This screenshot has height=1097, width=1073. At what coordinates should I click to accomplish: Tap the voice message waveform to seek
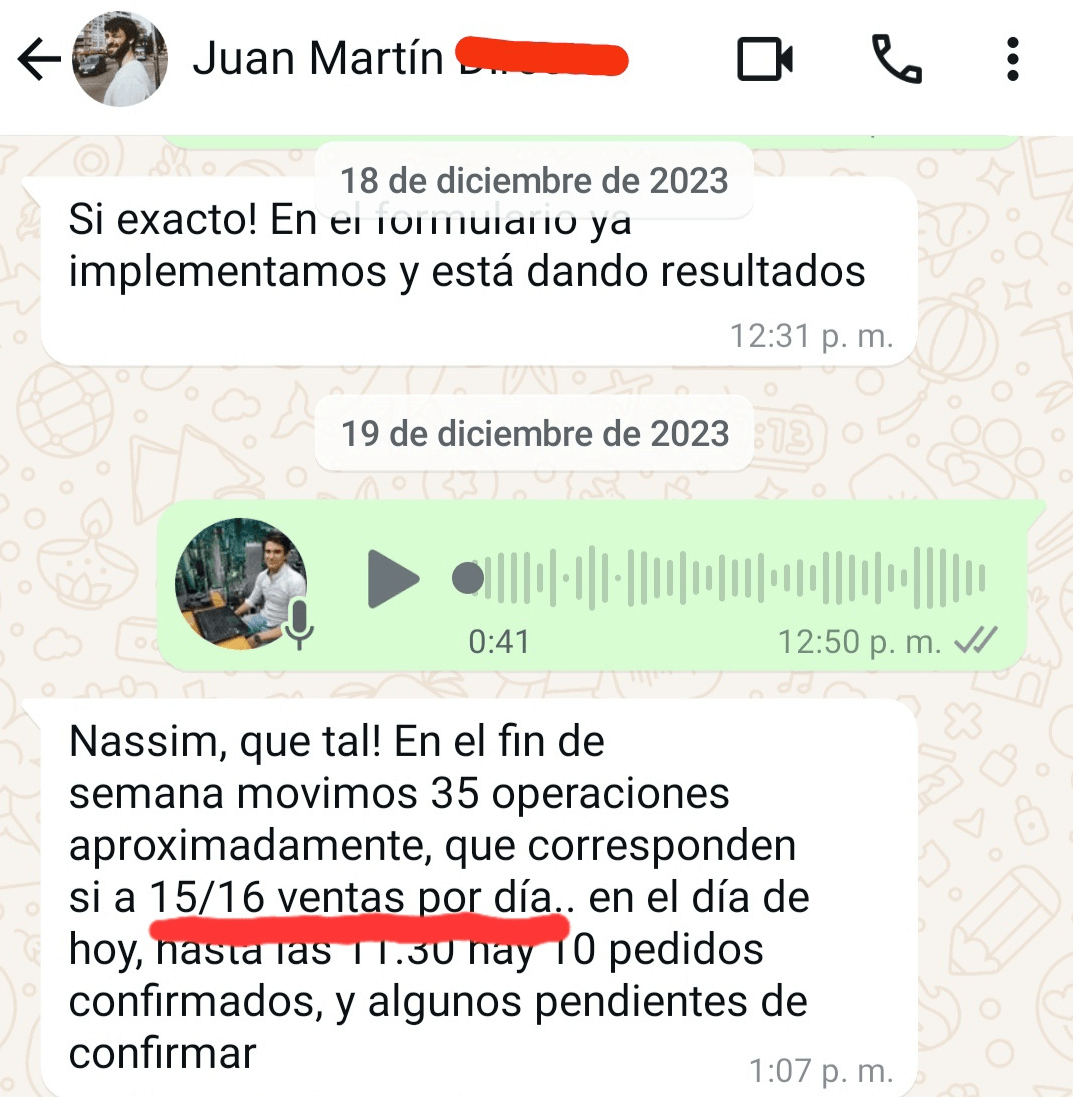730,578
